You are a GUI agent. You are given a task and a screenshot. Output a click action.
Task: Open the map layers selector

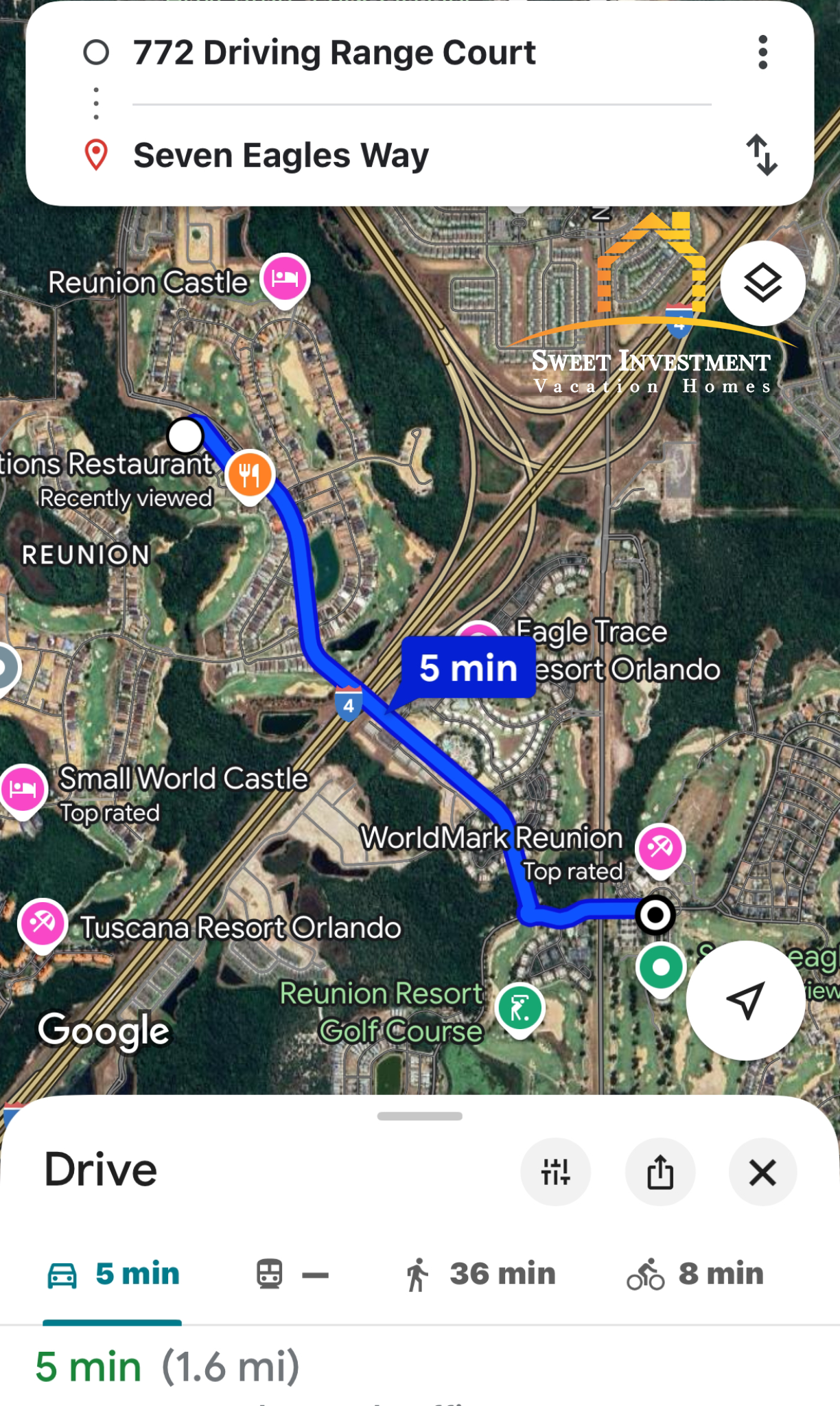[762, 283]
